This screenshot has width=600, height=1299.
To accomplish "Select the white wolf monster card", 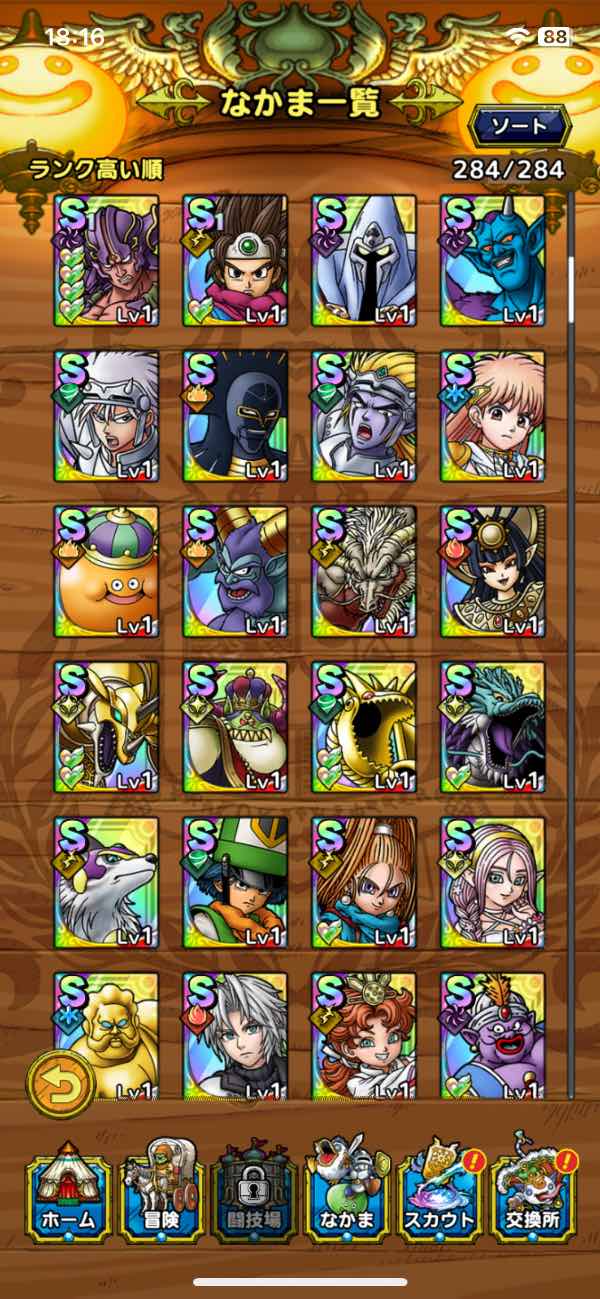I will (x=107, y=882).
